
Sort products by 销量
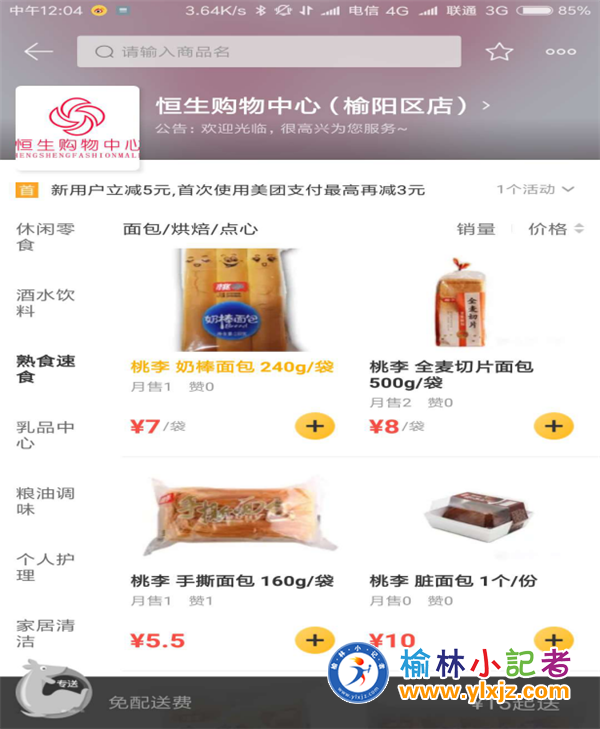[476, 229]
